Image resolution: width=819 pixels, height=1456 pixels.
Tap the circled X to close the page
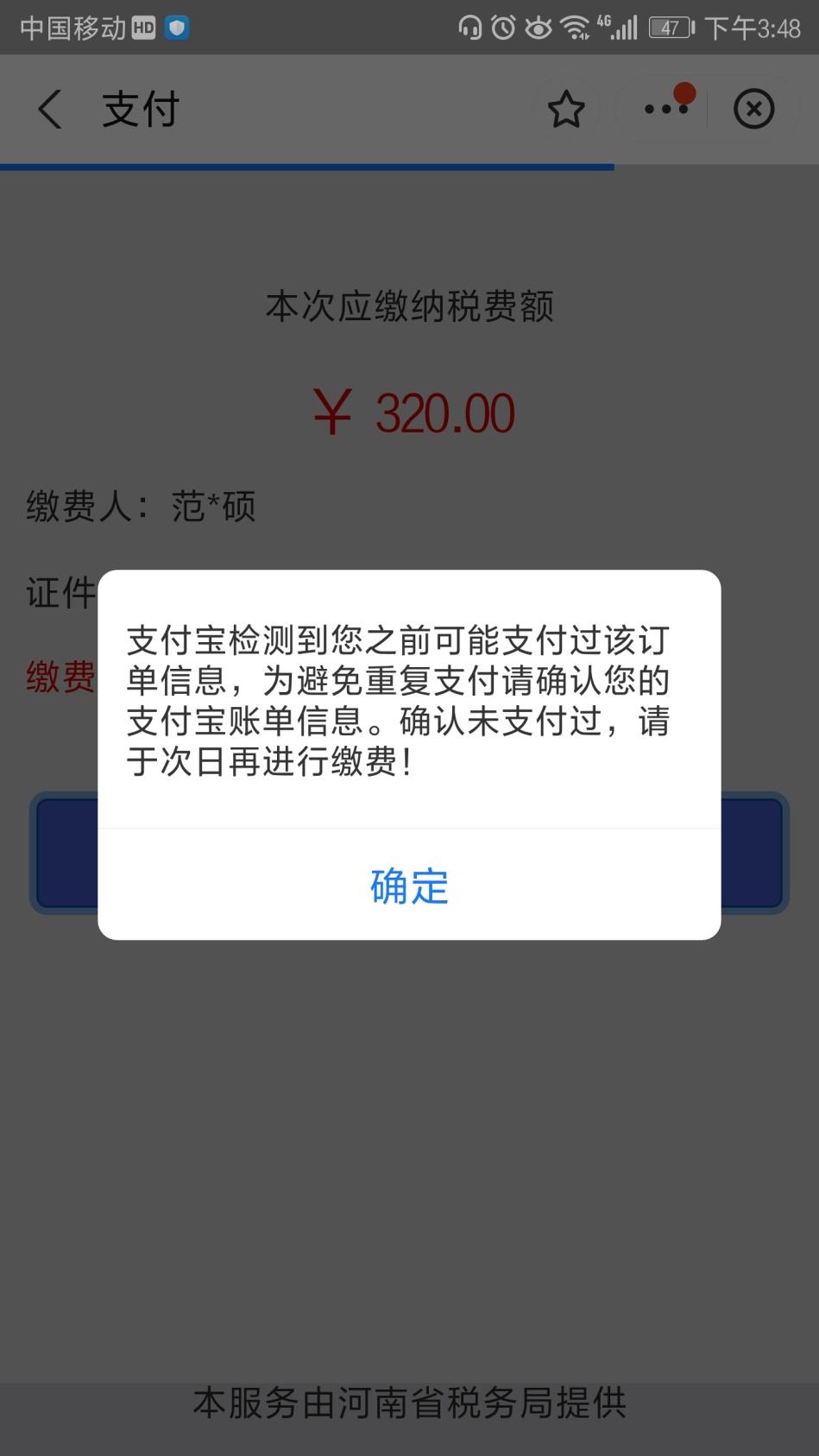(x=754, y=109)
